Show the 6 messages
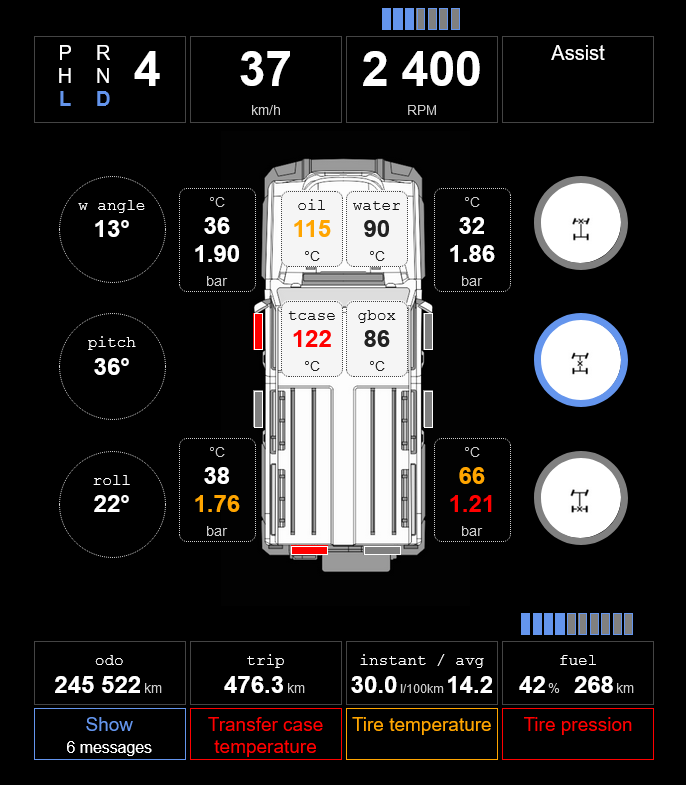Screen dimensions: 686x785 tap(109, 734)
